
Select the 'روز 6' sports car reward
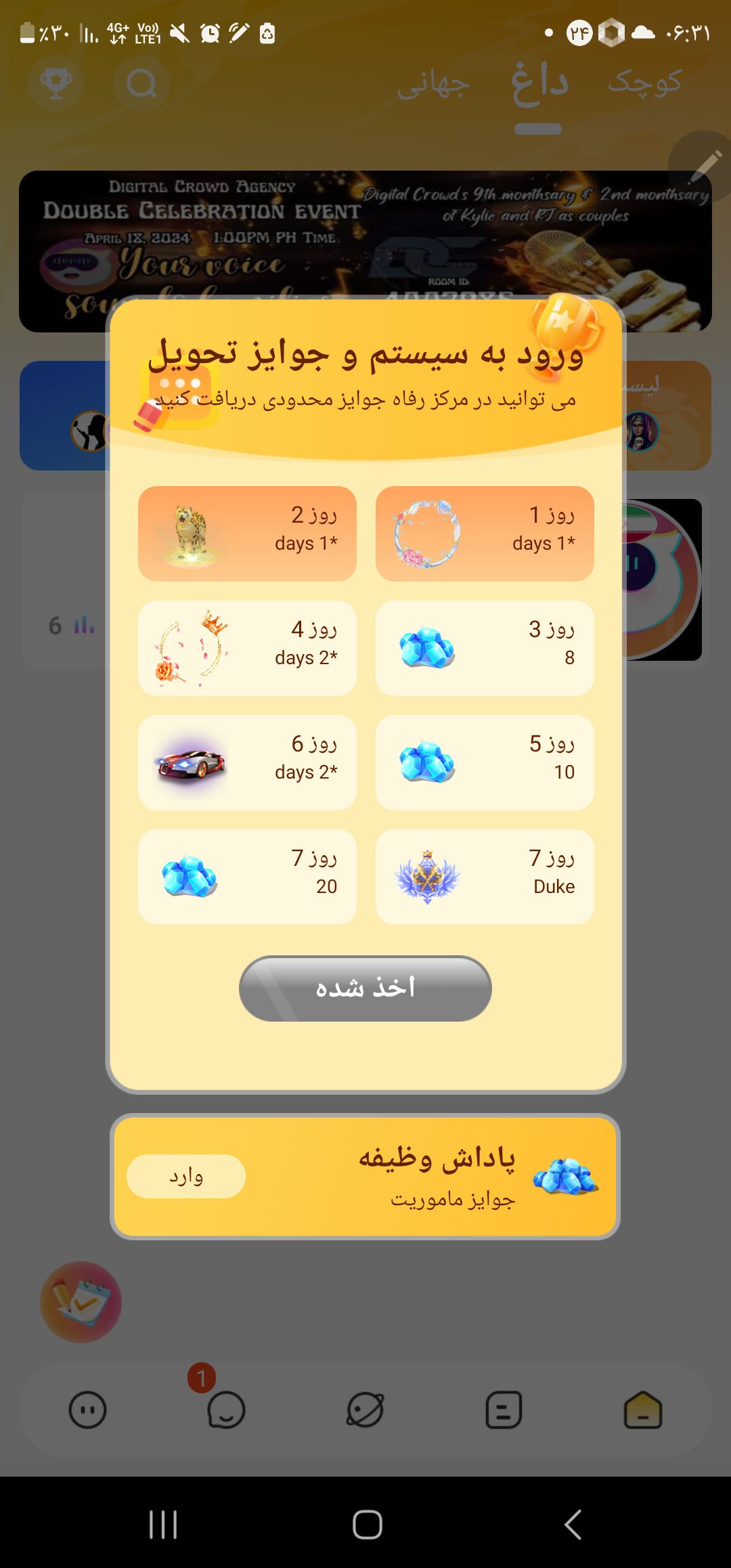coord(247,762)
